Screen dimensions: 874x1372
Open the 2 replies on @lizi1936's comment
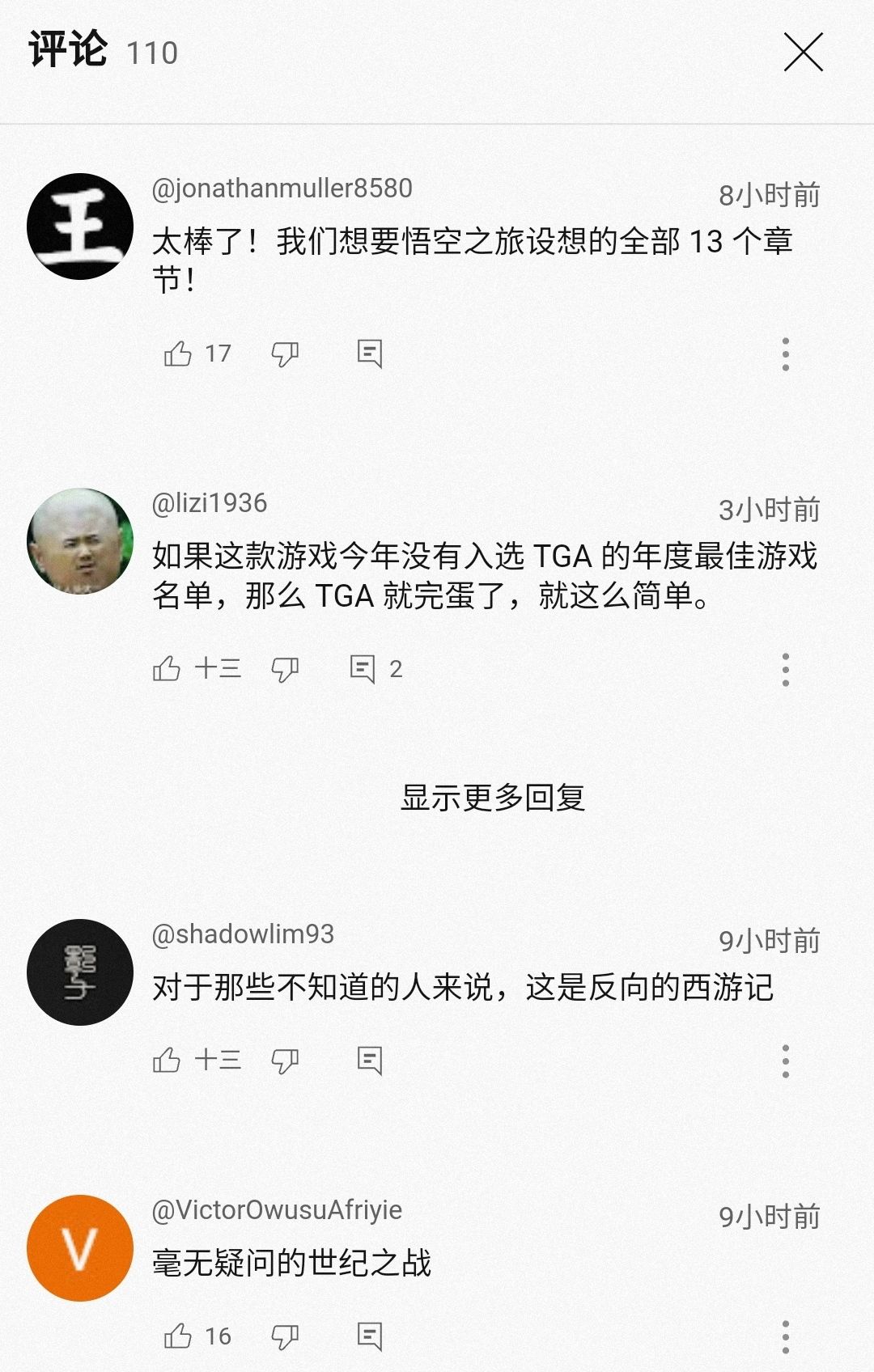click(375, 669)
